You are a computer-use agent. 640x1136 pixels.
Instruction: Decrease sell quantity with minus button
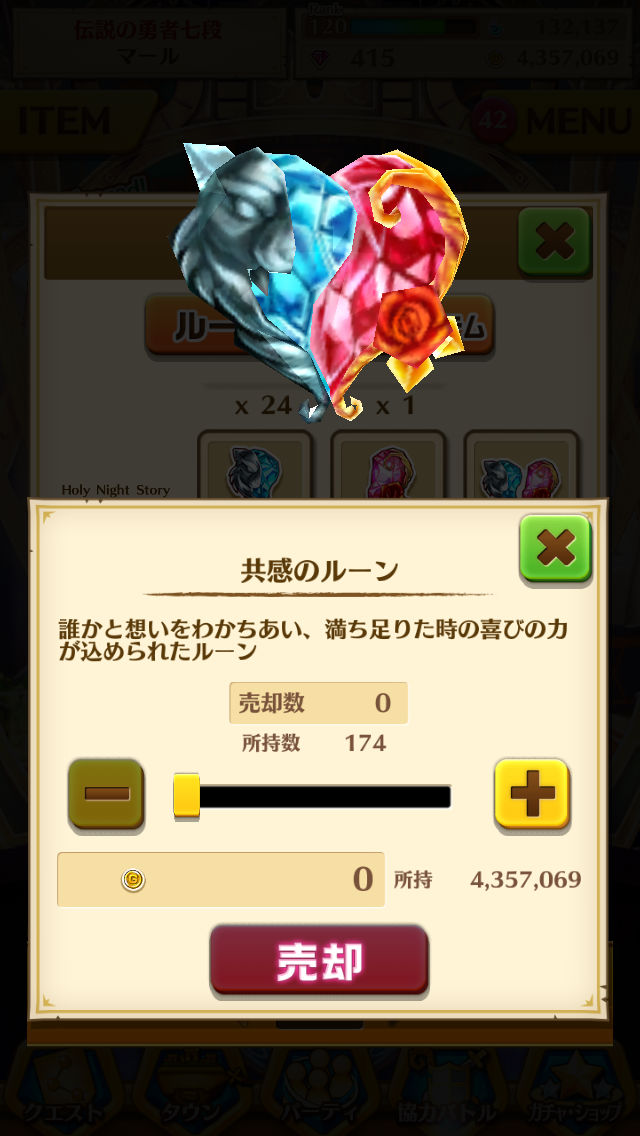click(x=106, y=794)
